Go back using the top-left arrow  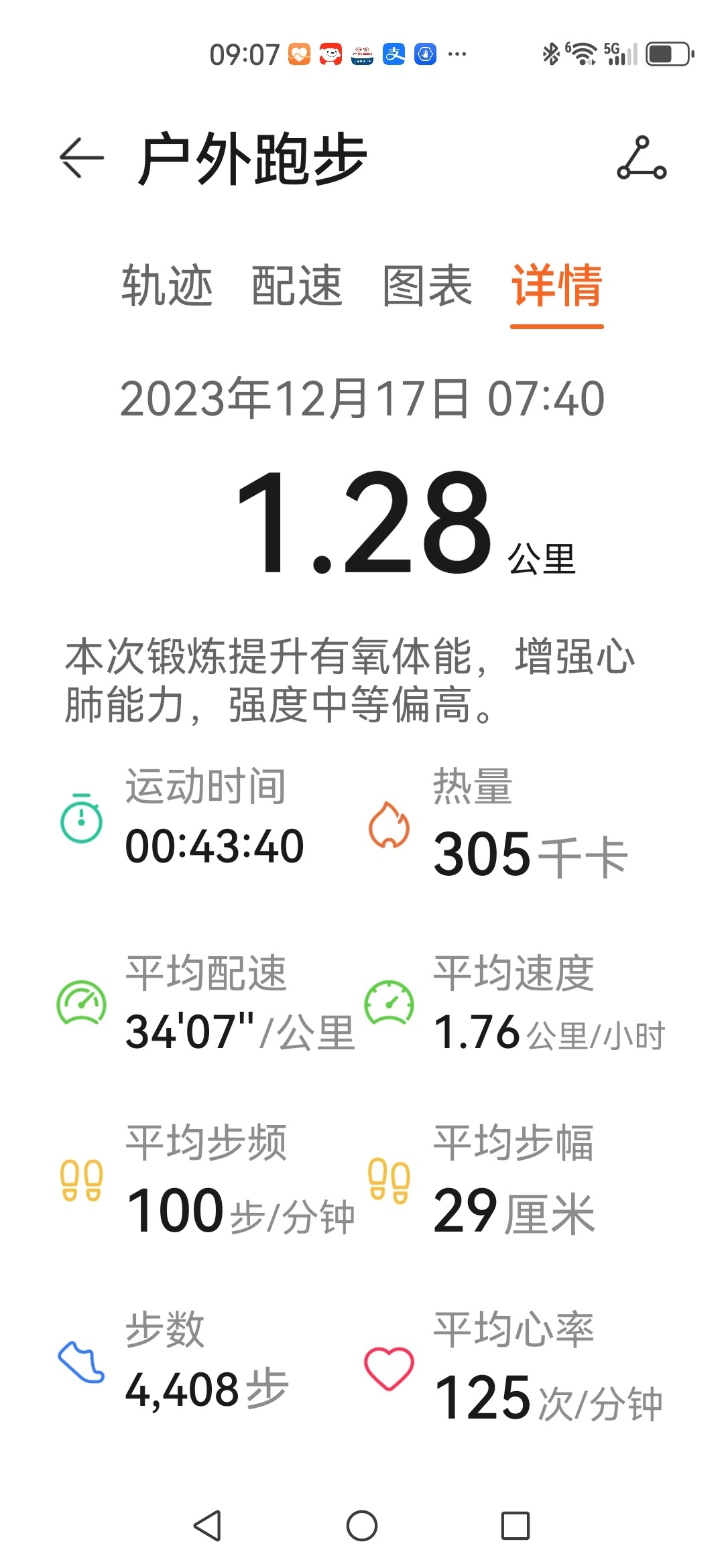pyautogui.click(x=82, y=158)
